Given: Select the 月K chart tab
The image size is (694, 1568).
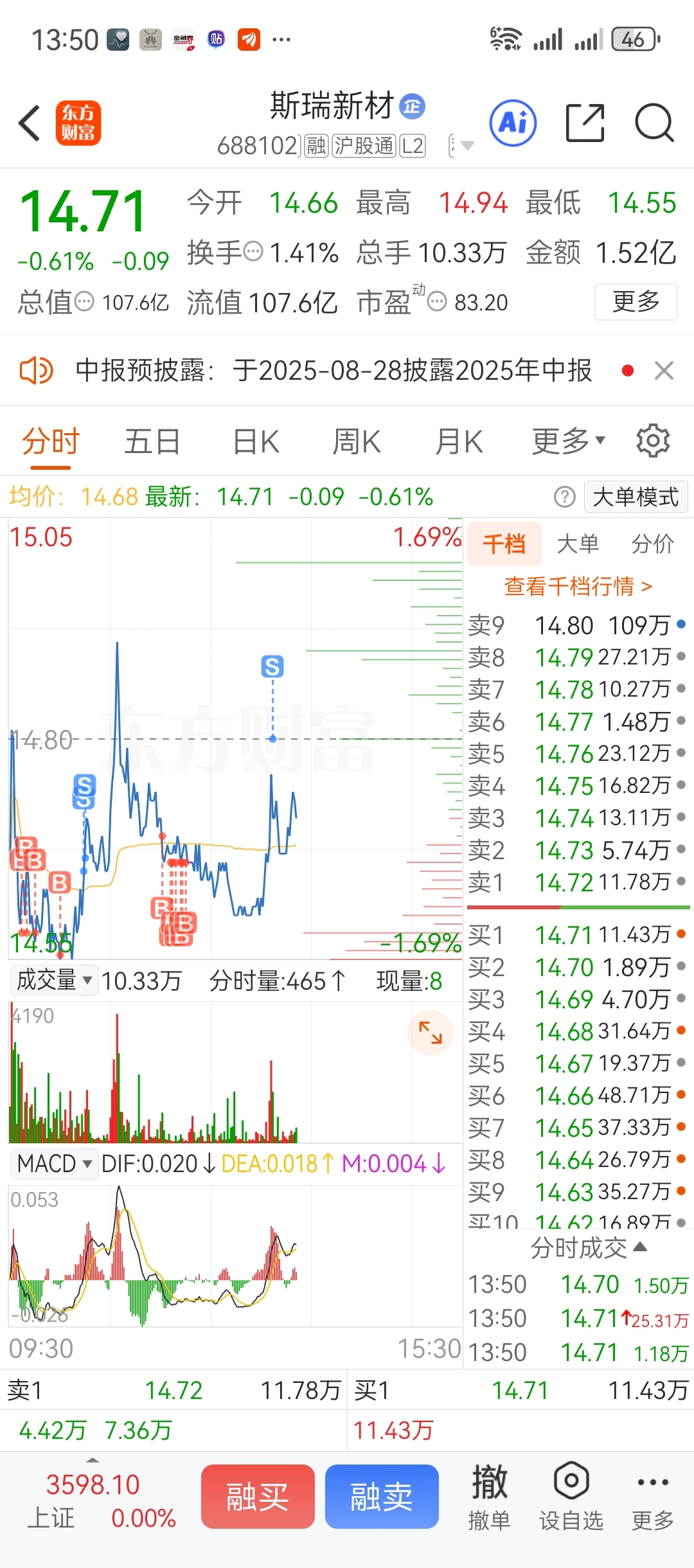Looking at the screenshot, I should (x=459, y=442).
